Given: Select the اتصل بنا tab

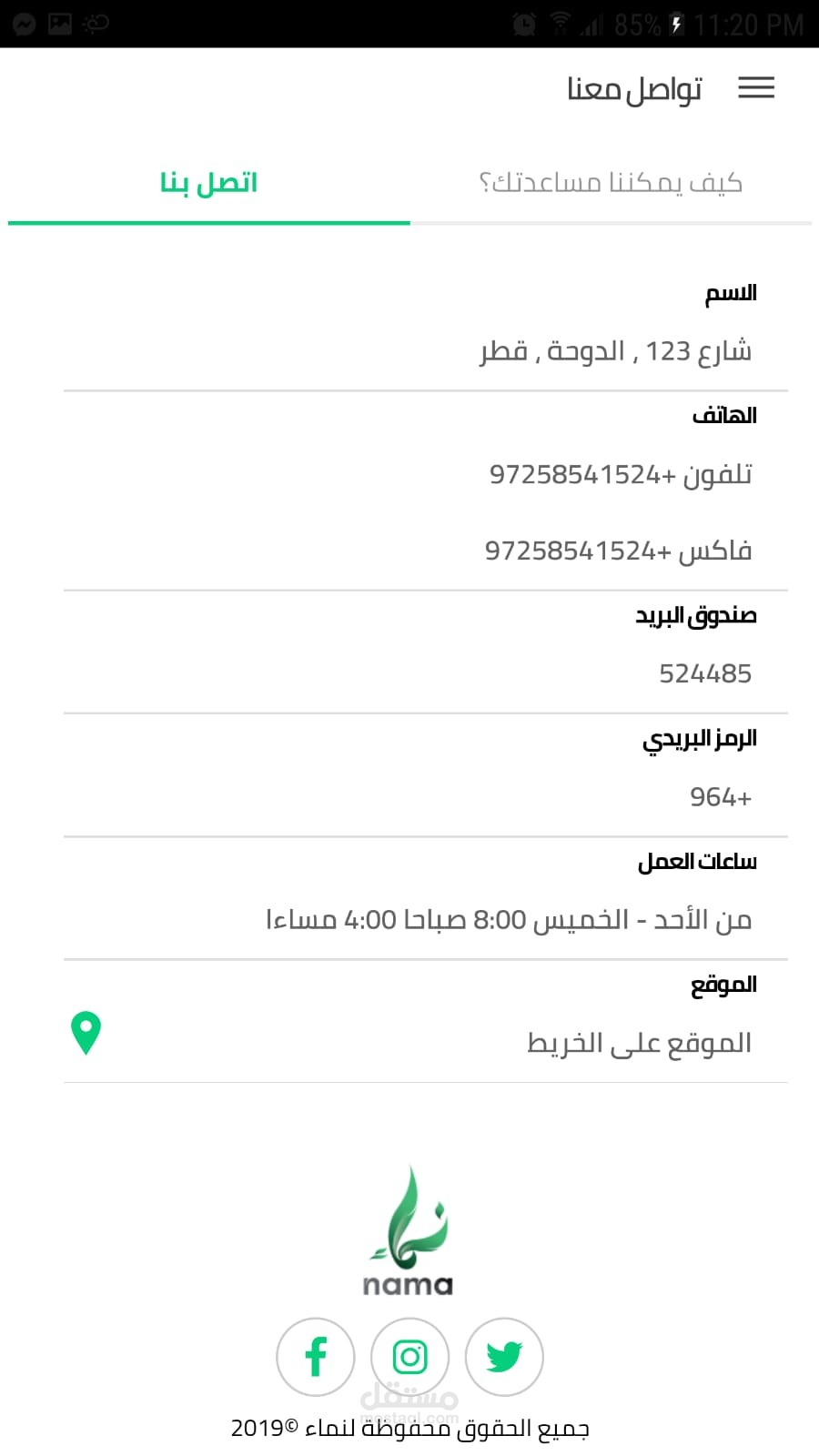Looking at the screenshot, I should point(209,183).
